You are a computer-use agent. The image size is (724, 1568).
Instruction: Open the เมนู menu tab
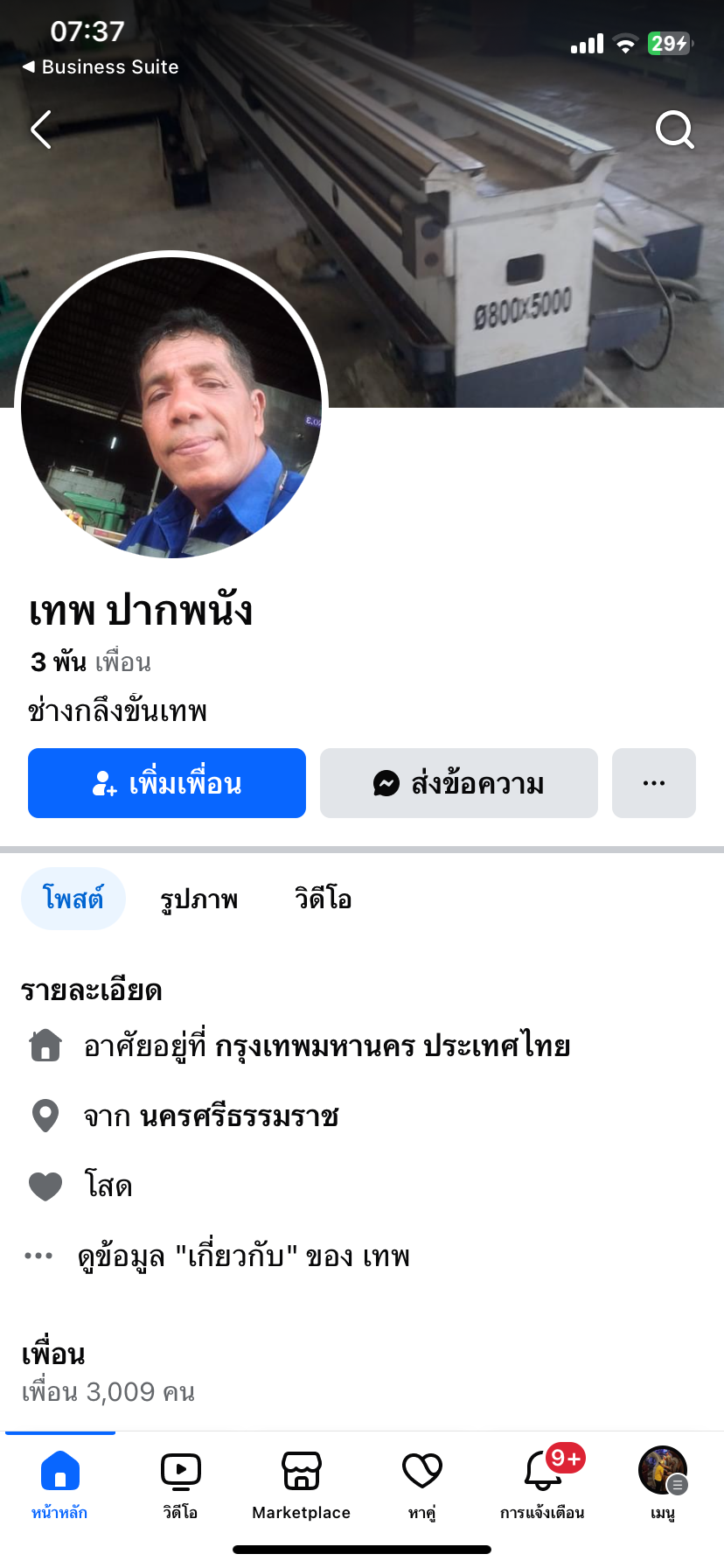(663, 1482)
